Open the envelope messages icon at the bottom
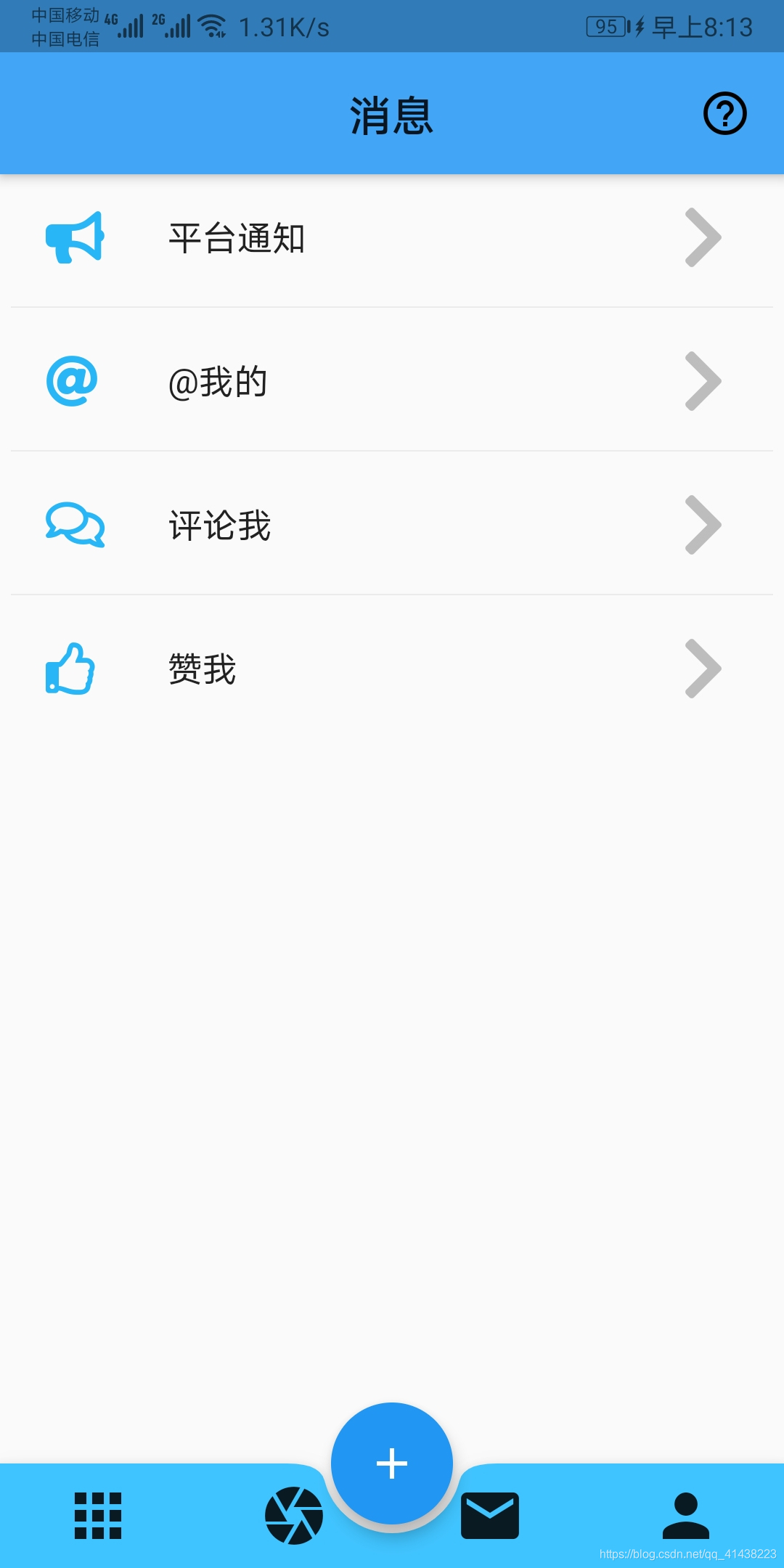Image resolution: width=784 pixels, height=1568 pixels. click(x=490, y=1515)
